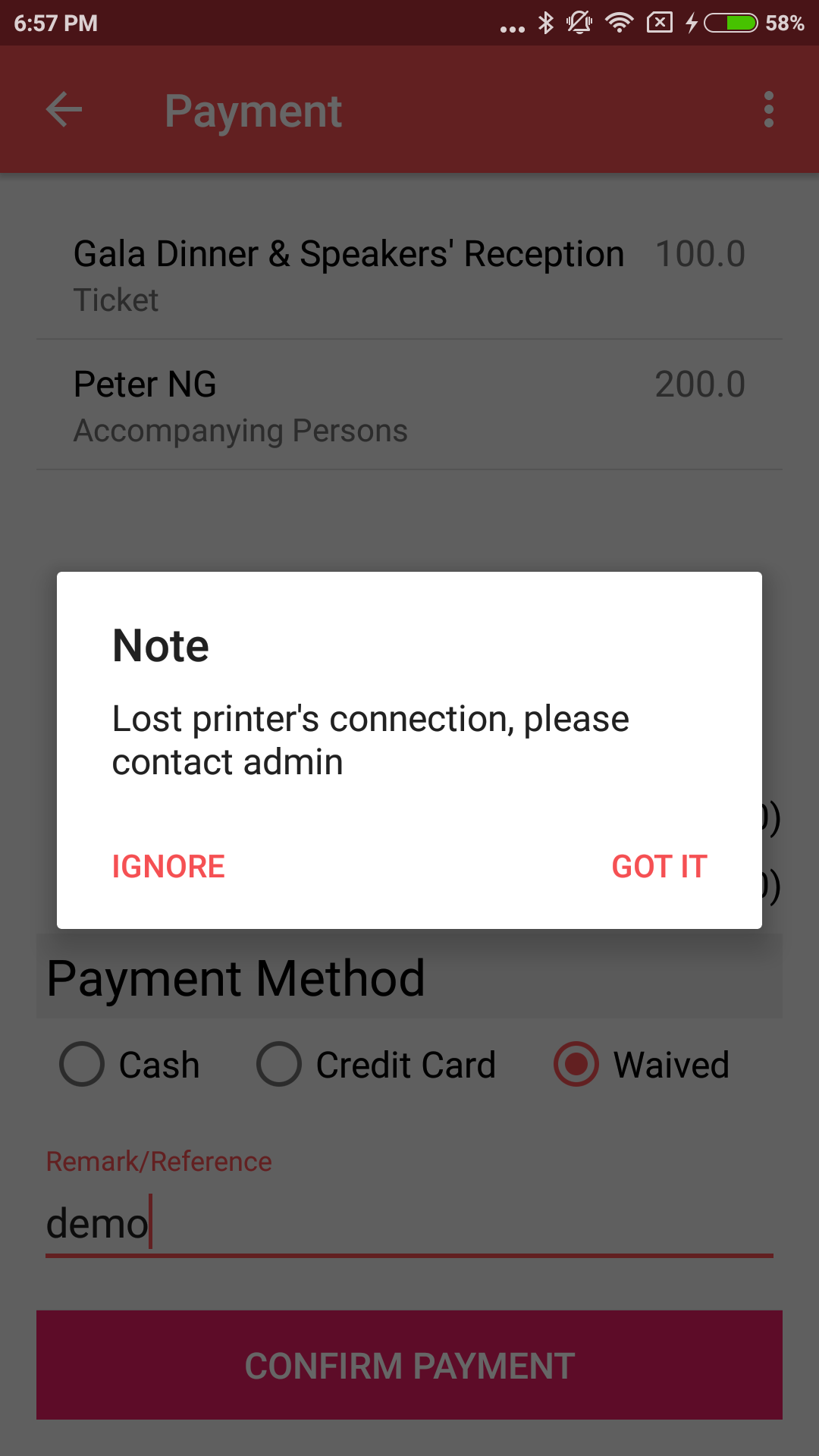The width and height of the screenshot is (819, 1456).
Task: Tap the CONFIRM PAYMENT button
Action: (409, 1365)
